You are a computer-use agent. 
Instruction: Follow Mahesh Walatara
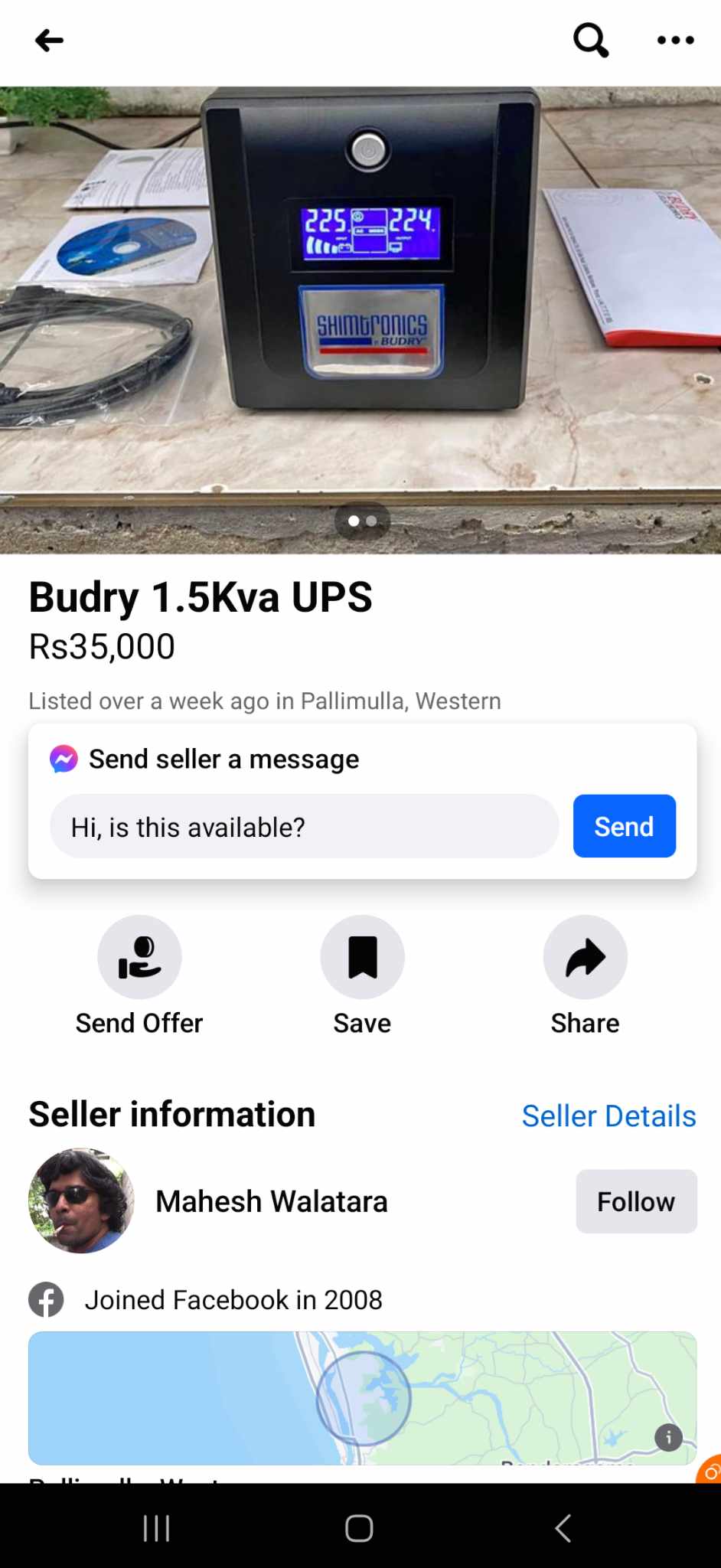tap(636, 1201)
